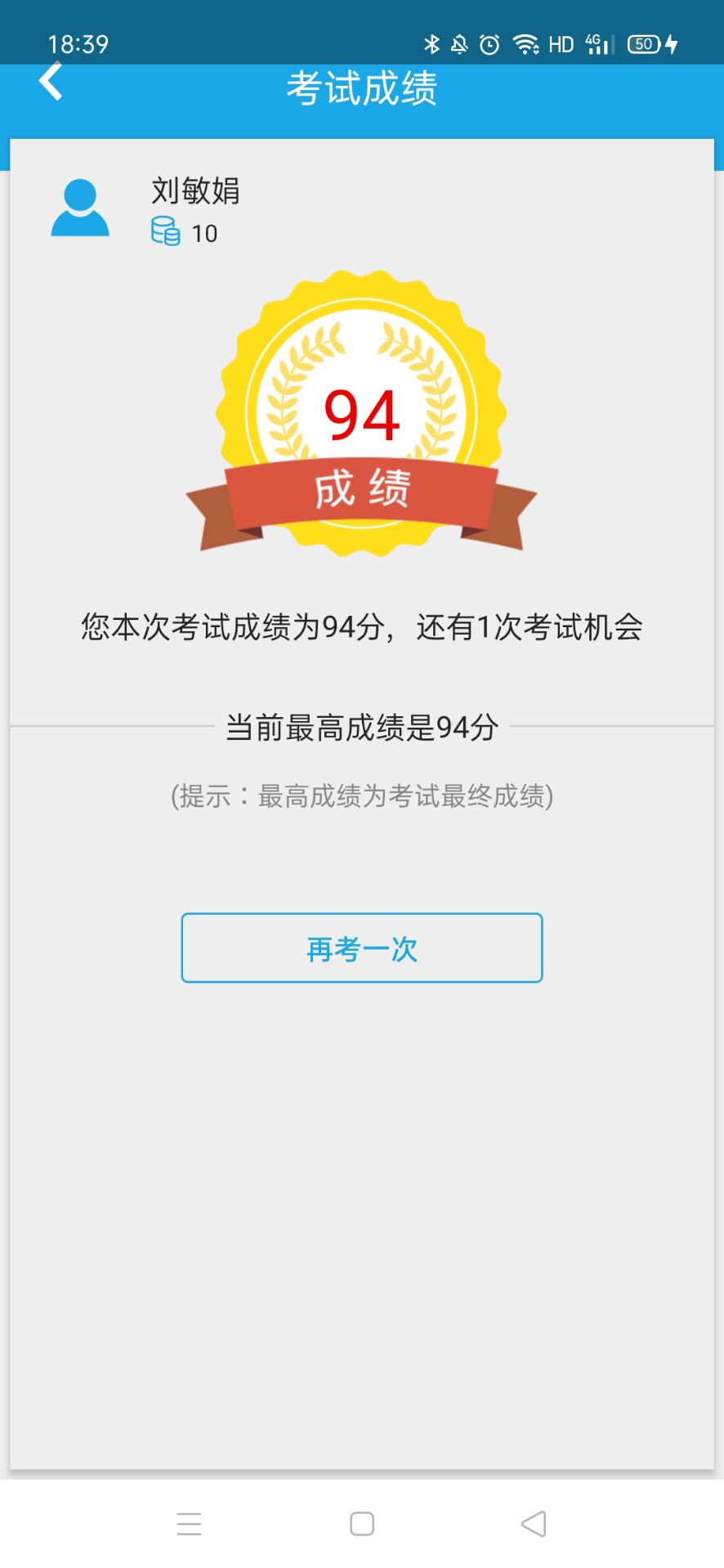Viewport: 724px width, 1568px height.
Task: Tap the 再考一次 retake exam button
Action: coord(362,948)
